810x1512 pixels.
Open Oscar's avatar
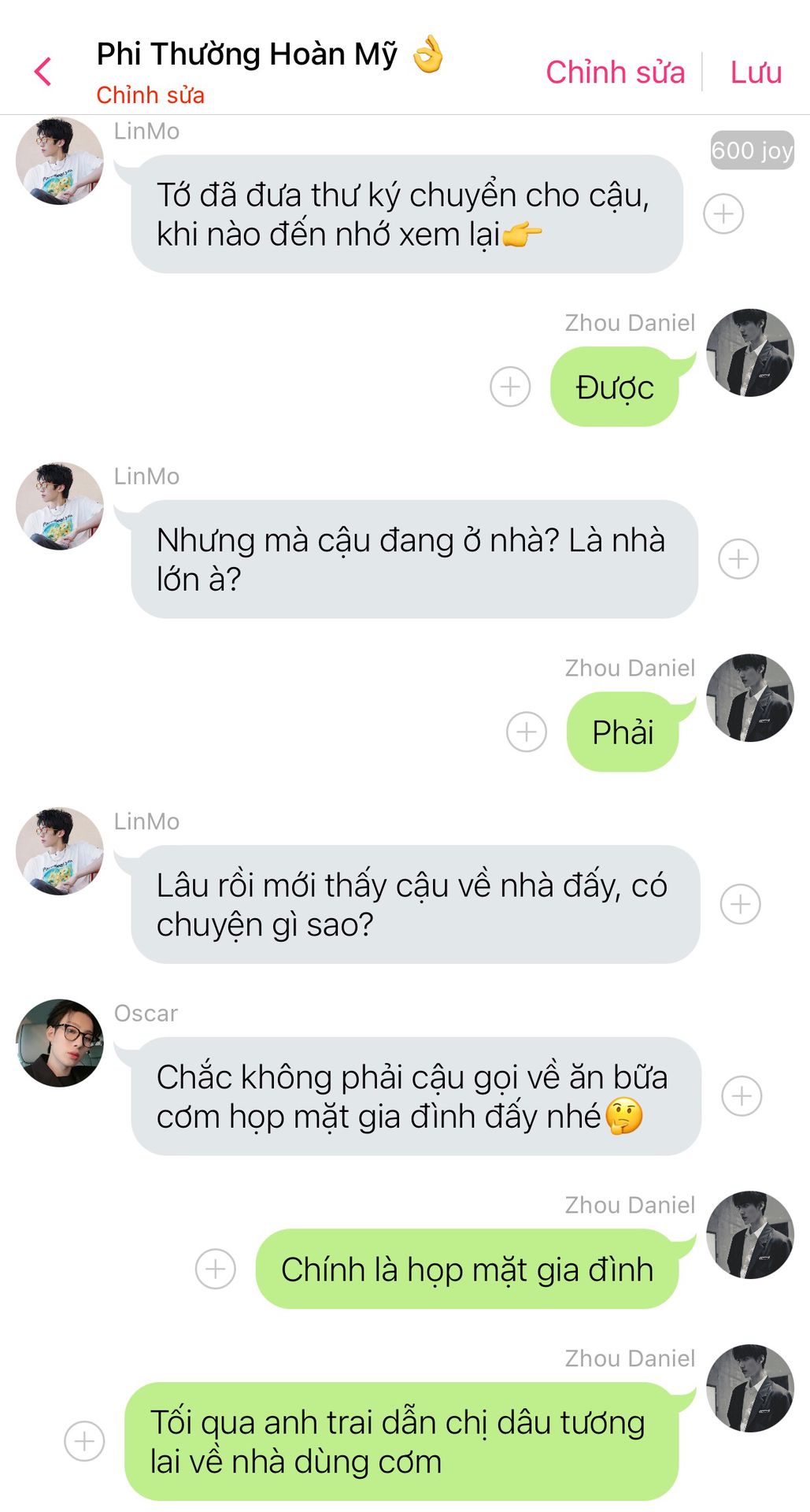pyautogui.click(x=60, y=1043)
